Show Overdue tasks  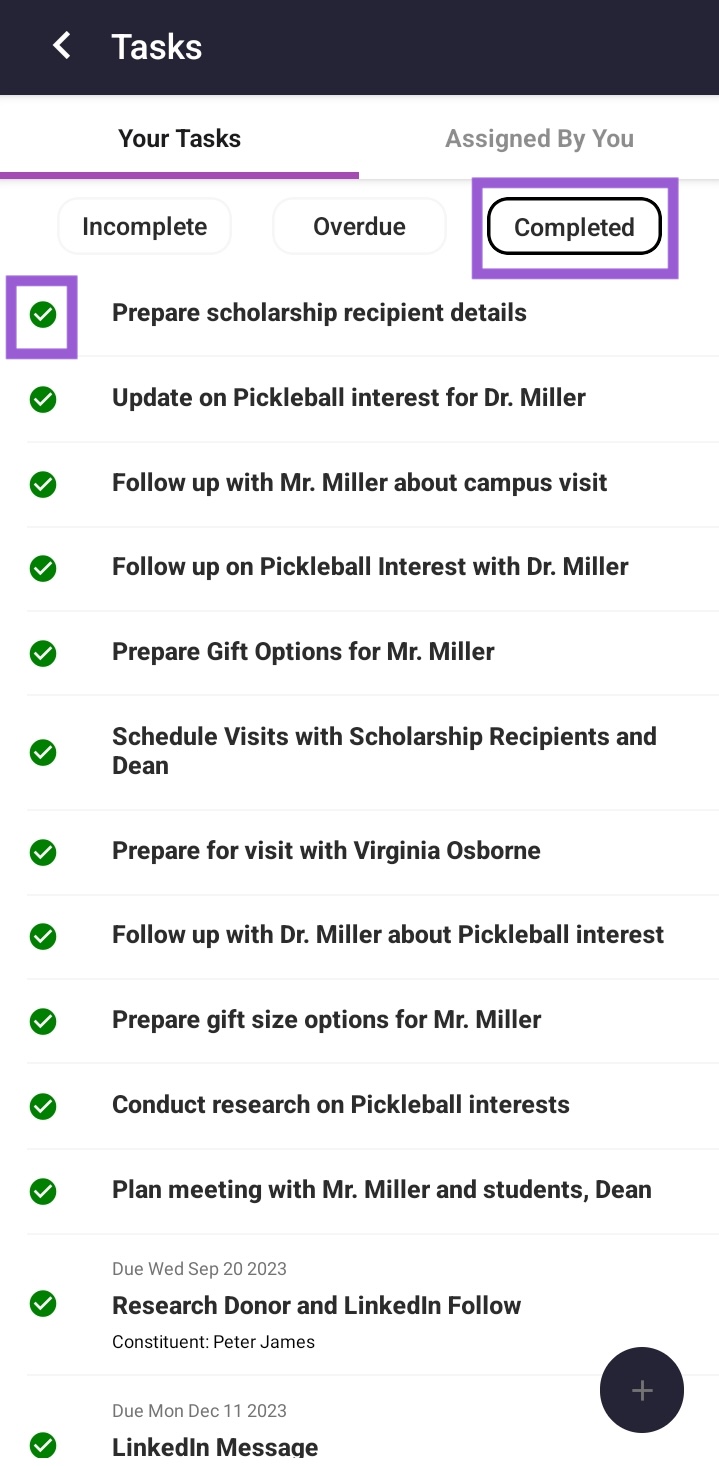click(x=359, y=227)
